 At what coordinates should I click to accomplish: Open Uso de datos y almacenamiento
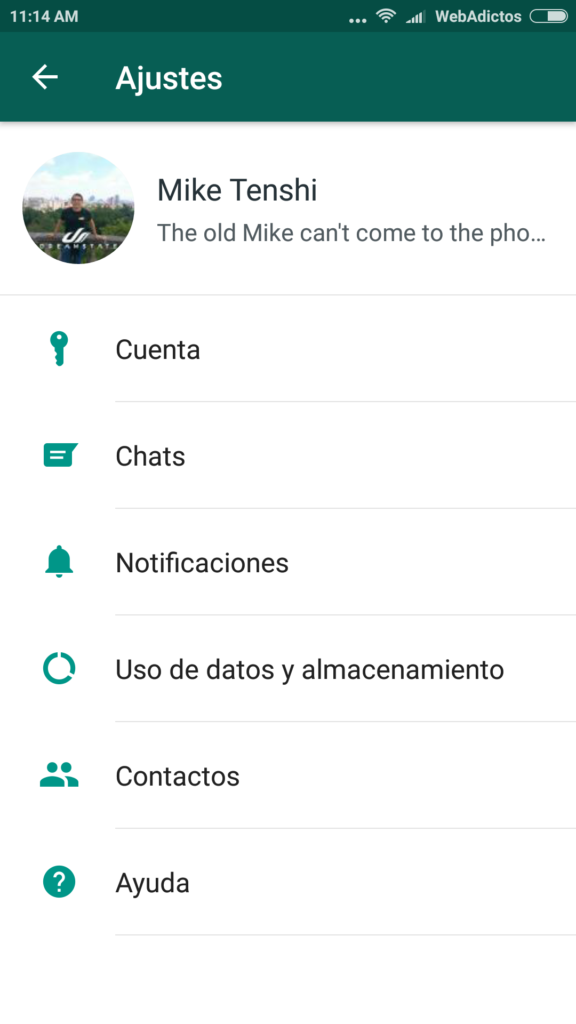[x=288, y=669]
